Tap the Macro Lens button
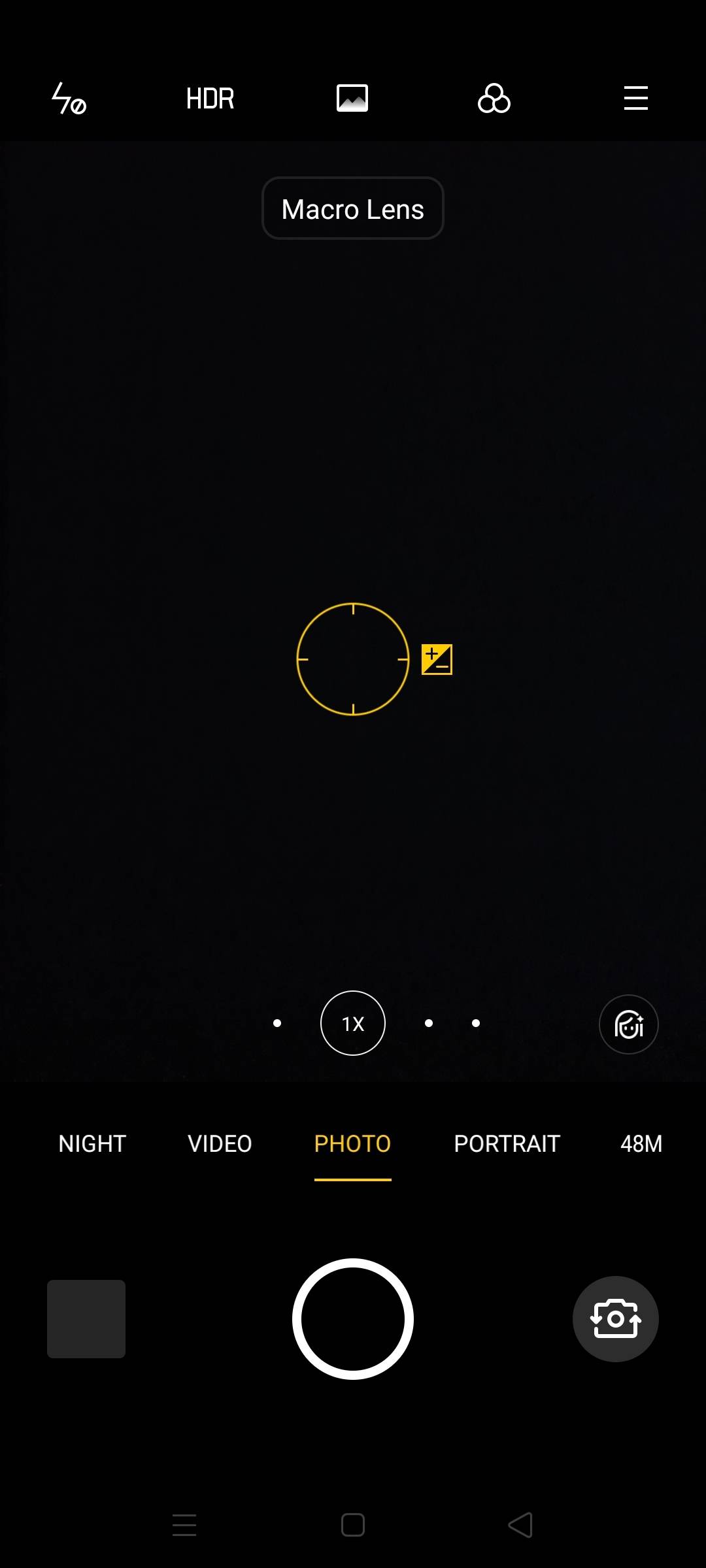Screen dimensions: 706x1568 (353, 209)
